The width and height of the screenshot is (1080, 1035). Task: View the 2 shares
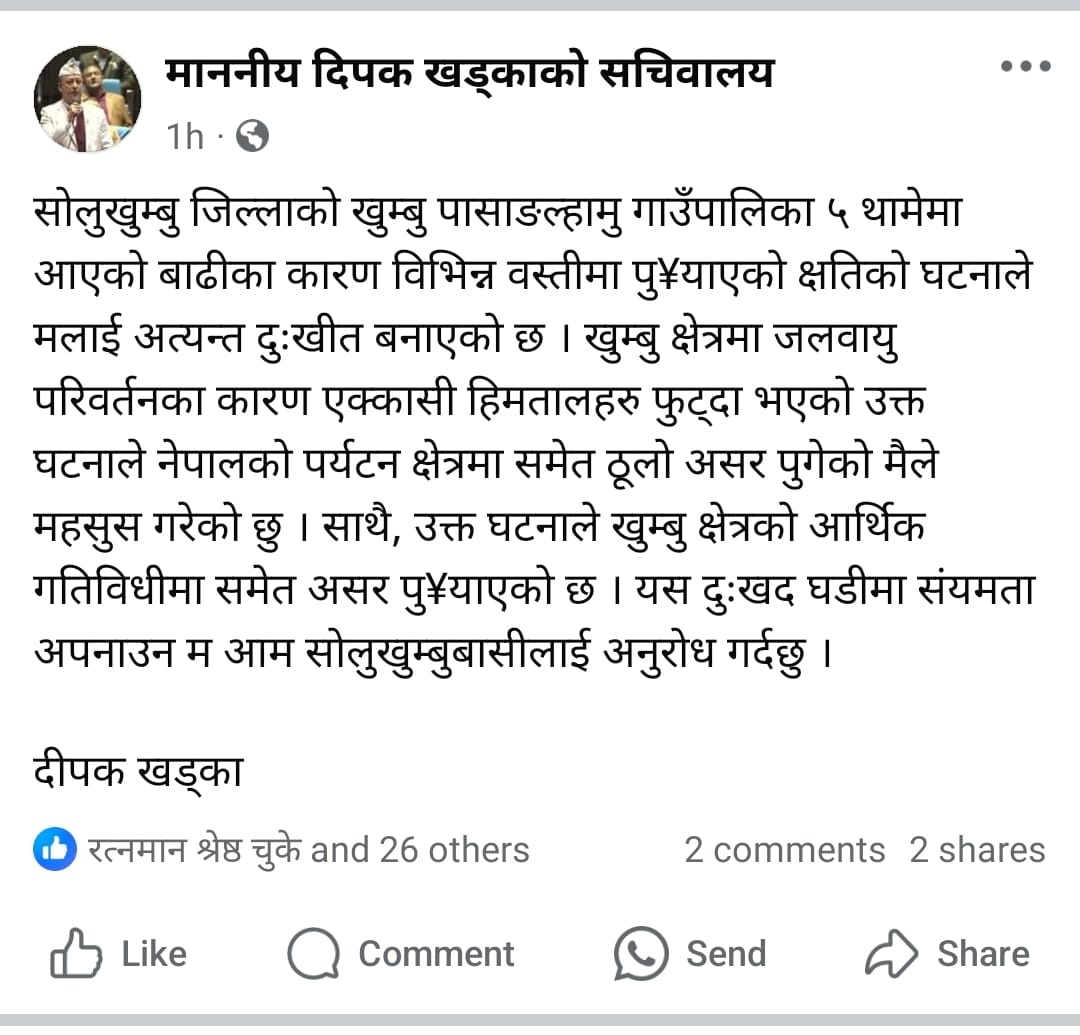[x=976, y=850]
